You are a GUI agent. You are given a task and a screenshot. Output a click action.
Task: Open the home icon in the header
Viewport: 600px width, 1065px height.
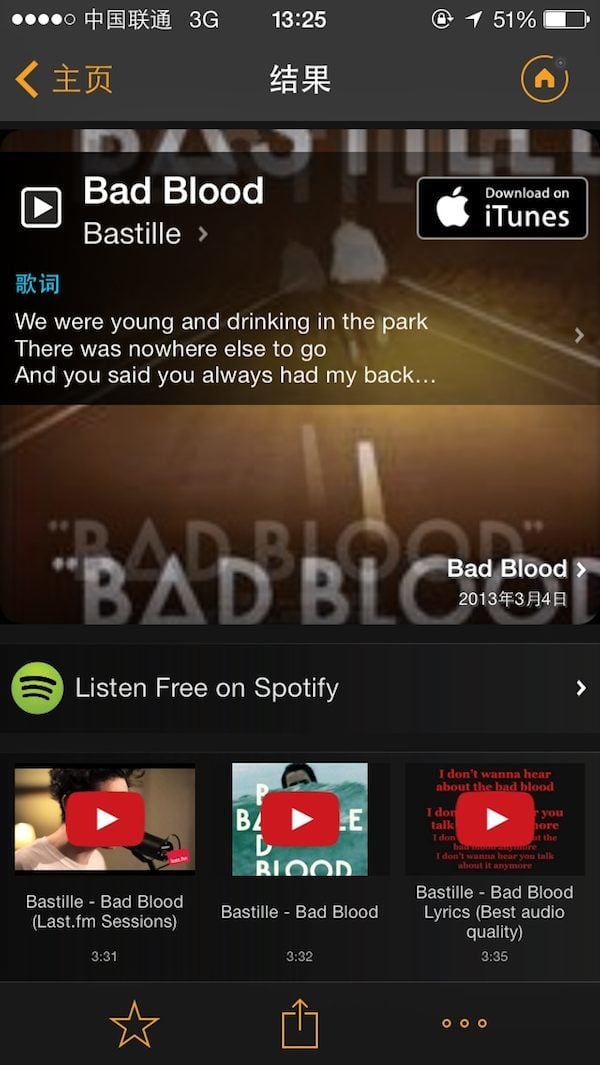[x=544, y=78]
